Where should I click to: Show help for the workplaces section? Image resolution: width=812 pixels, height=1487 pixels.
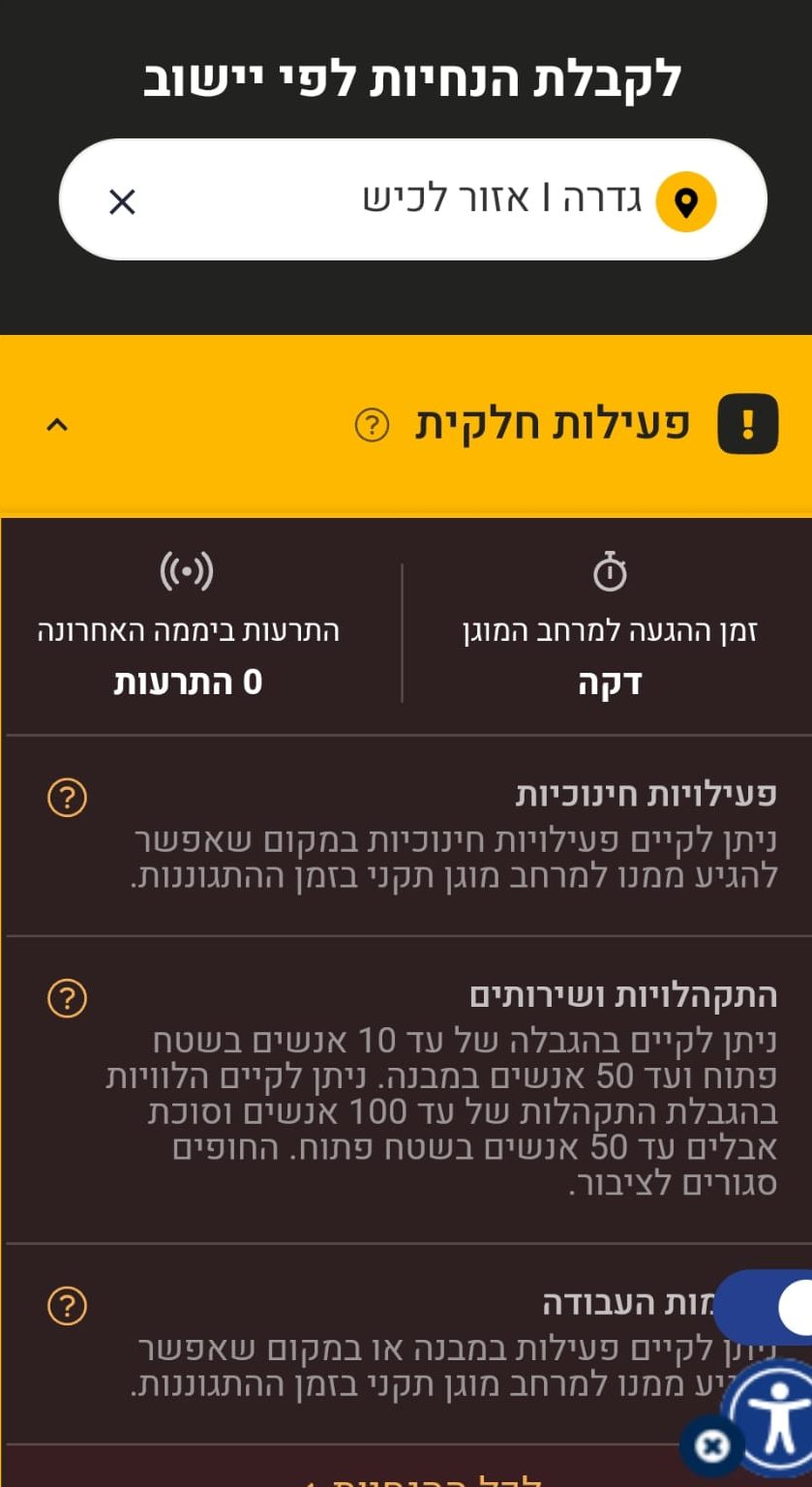[x=67, y=1306]
